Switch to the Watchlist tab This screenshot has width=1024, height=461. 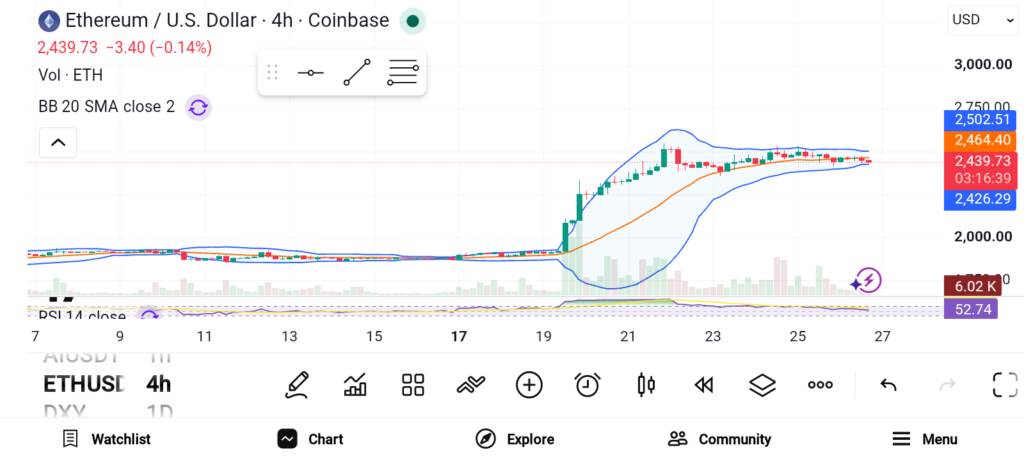tap(106, 439)
